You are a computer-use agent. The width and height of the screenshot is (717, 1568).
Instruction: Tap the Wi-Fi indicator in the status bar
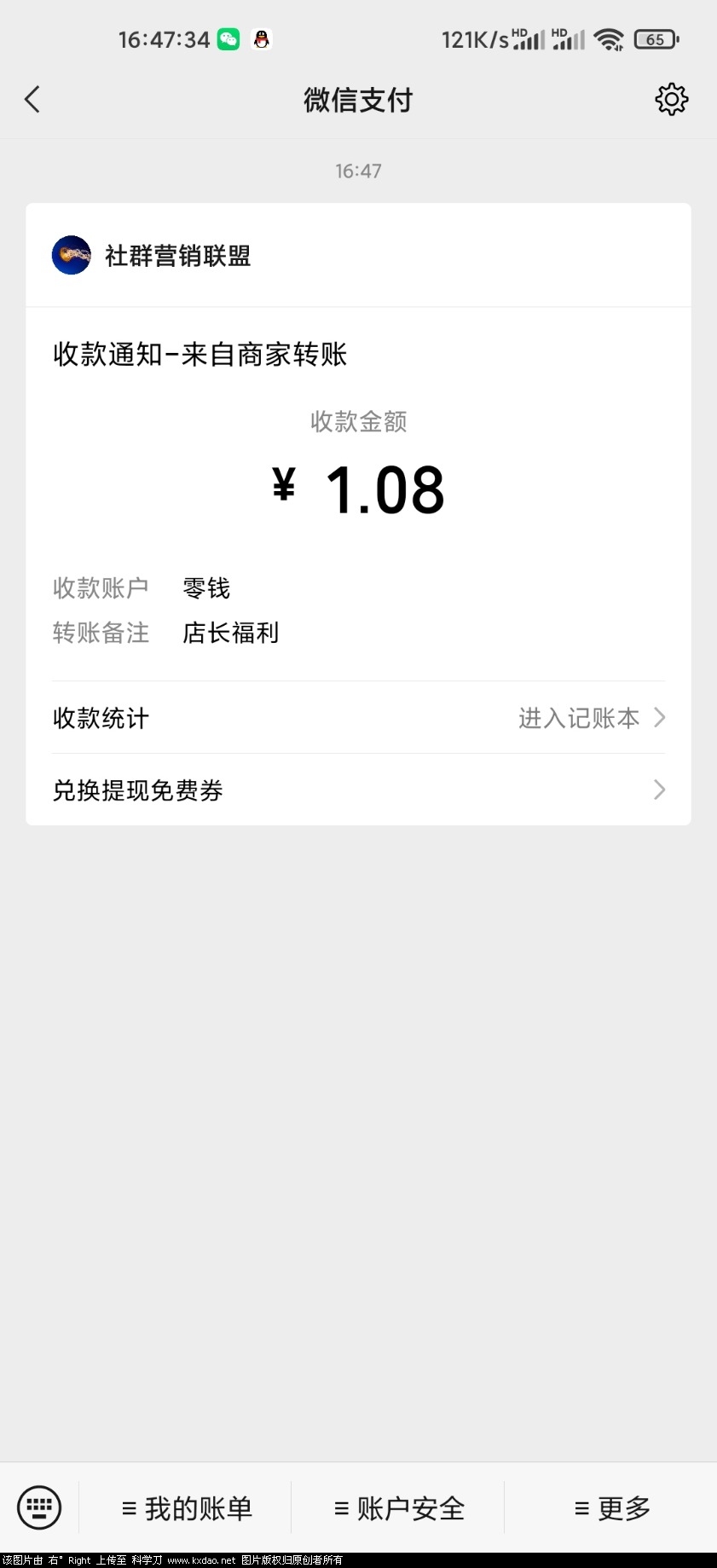[x=609, y=38]
